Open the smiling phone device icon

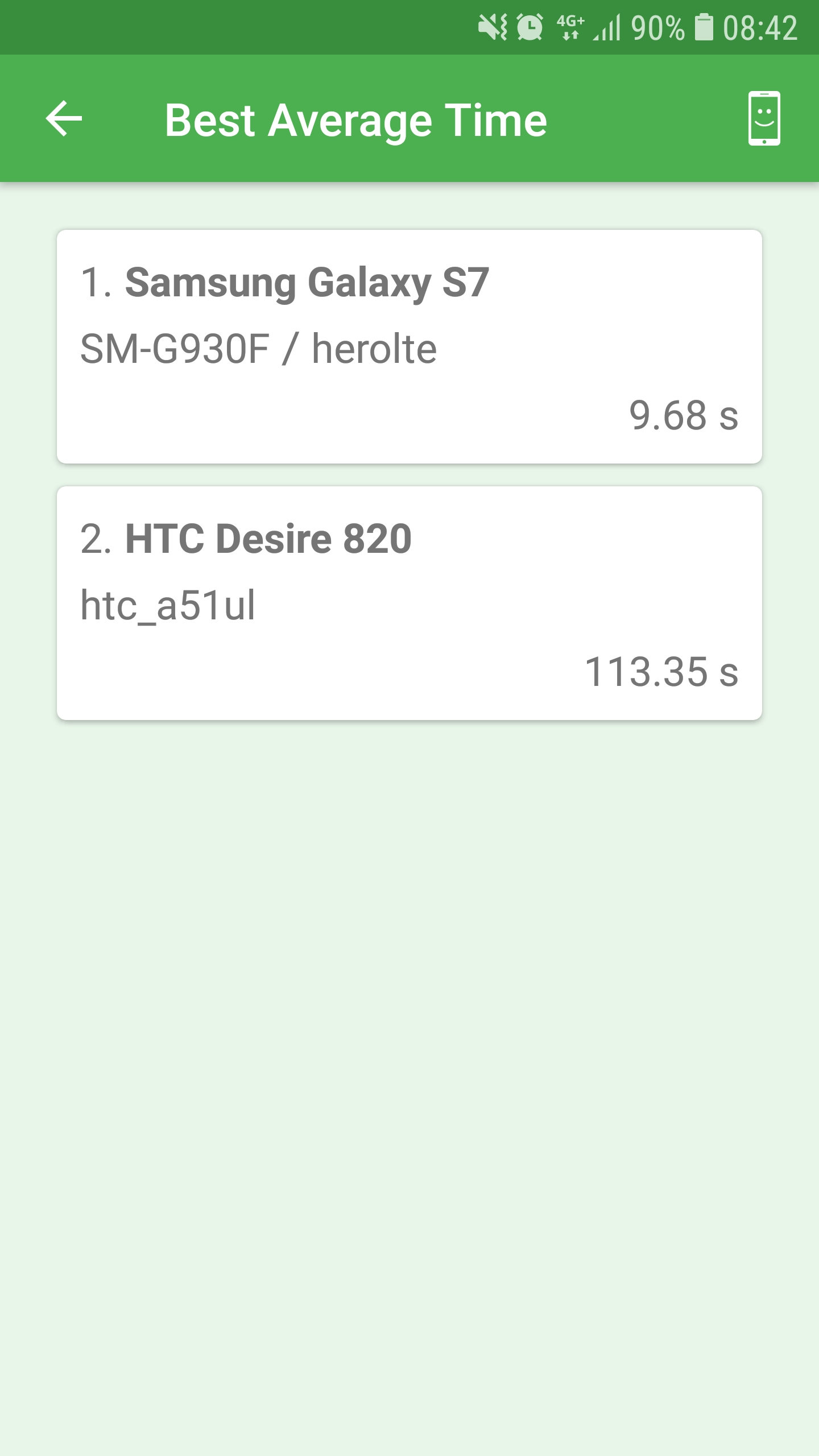764,119
